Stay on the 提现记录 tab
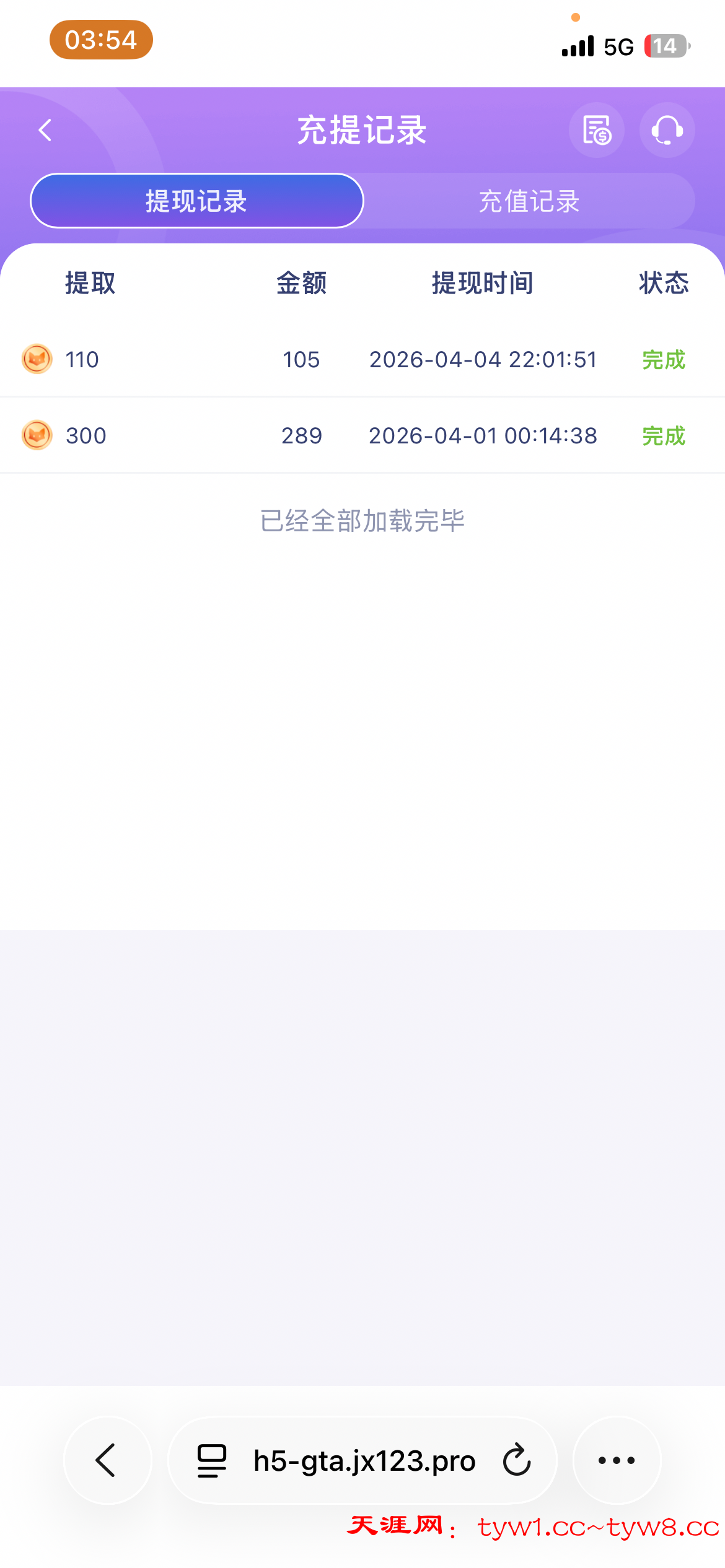Screen dimensions: 725x1568 [x=196, y=200]
